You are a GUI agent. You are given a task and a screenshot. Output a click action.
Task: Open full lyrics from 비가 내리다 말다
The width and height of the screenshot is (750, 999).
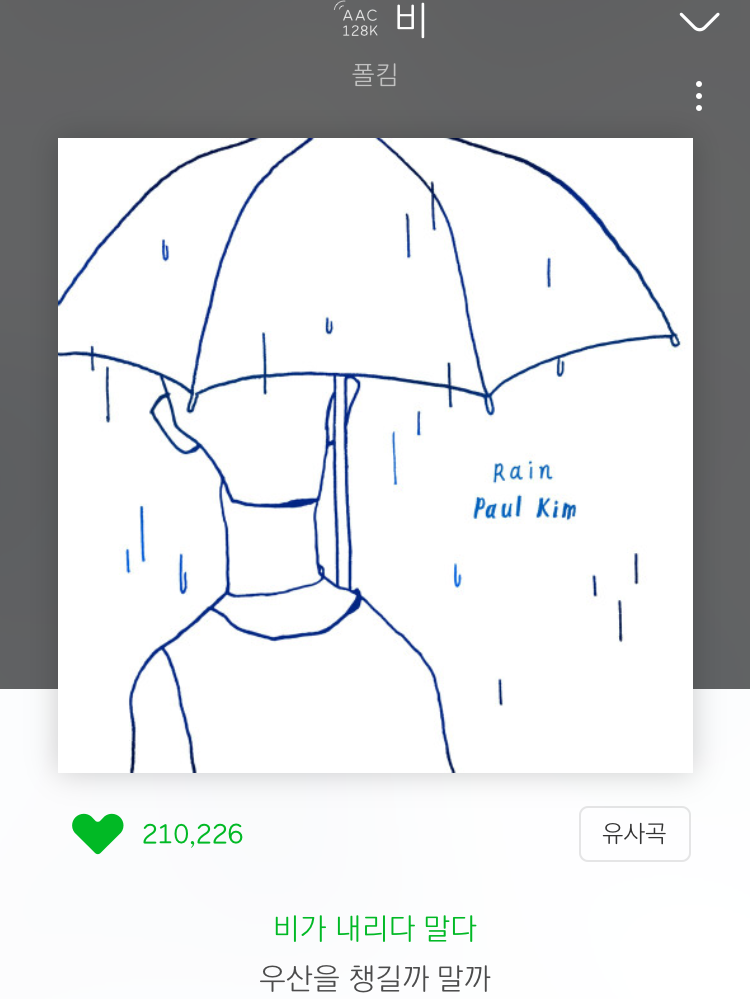[x=375, y=928]
